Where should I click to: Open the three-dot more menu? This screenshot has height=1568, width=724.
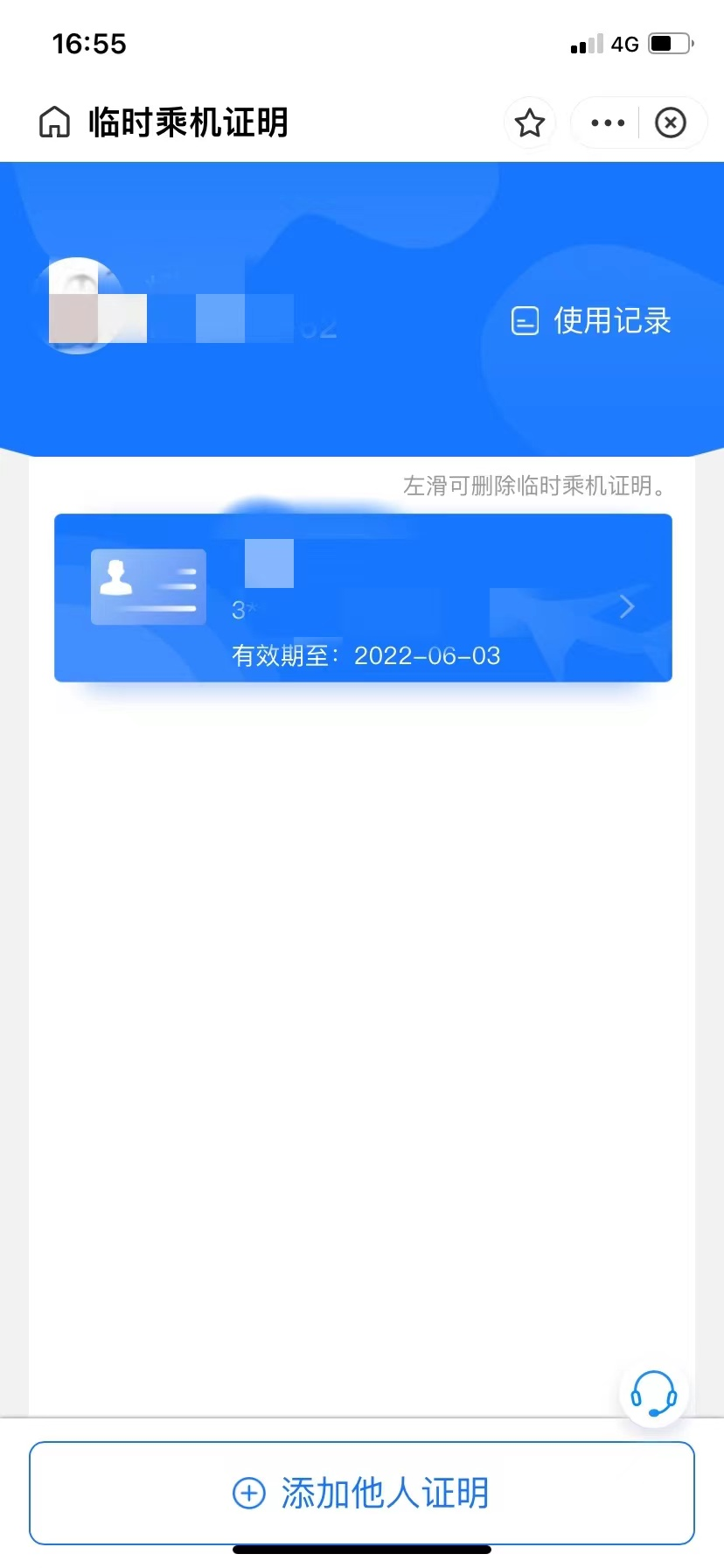click(x=608, y=123)
